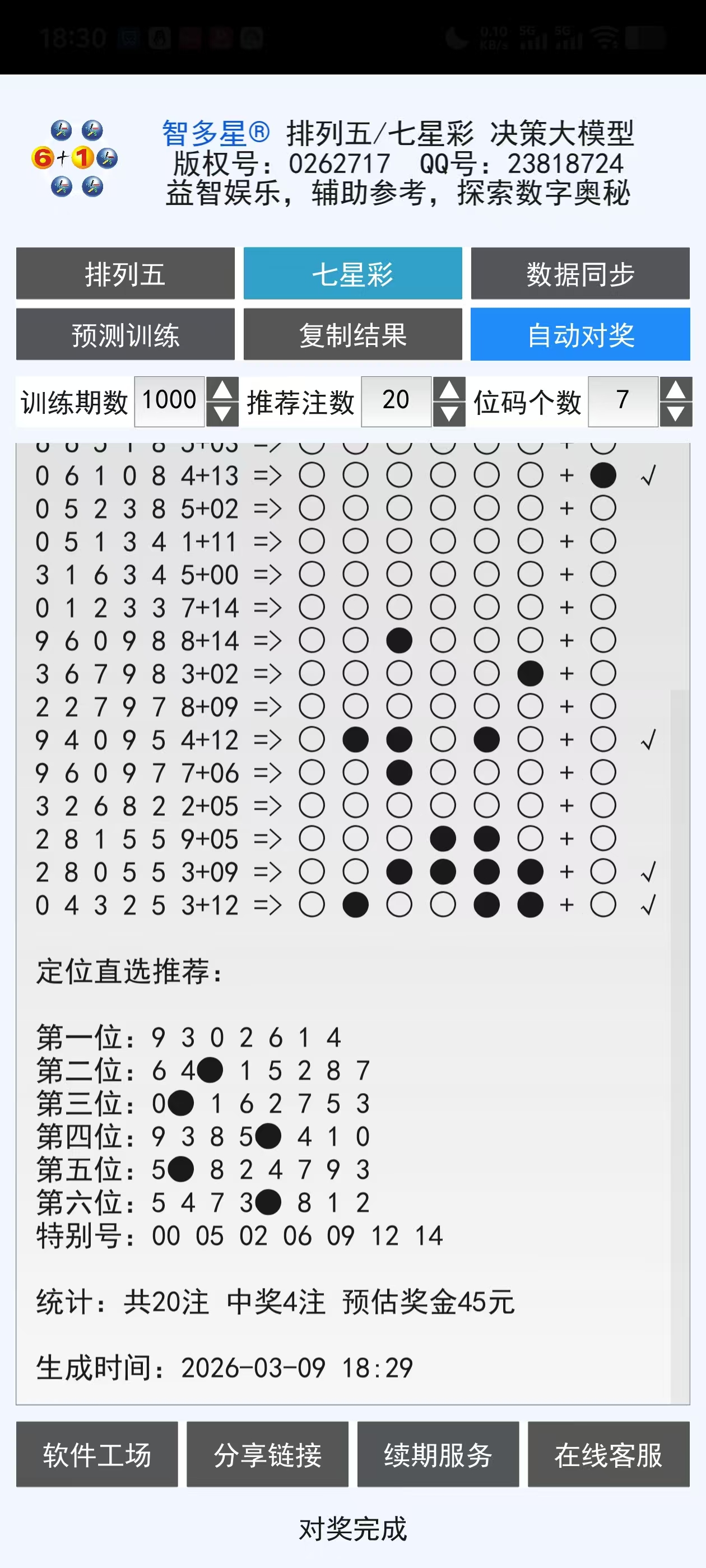Image resolution: width=706 pixels, height=1568 pixels.
Task: Increase 训练期数 with up arrow
Action: (222, 390)
